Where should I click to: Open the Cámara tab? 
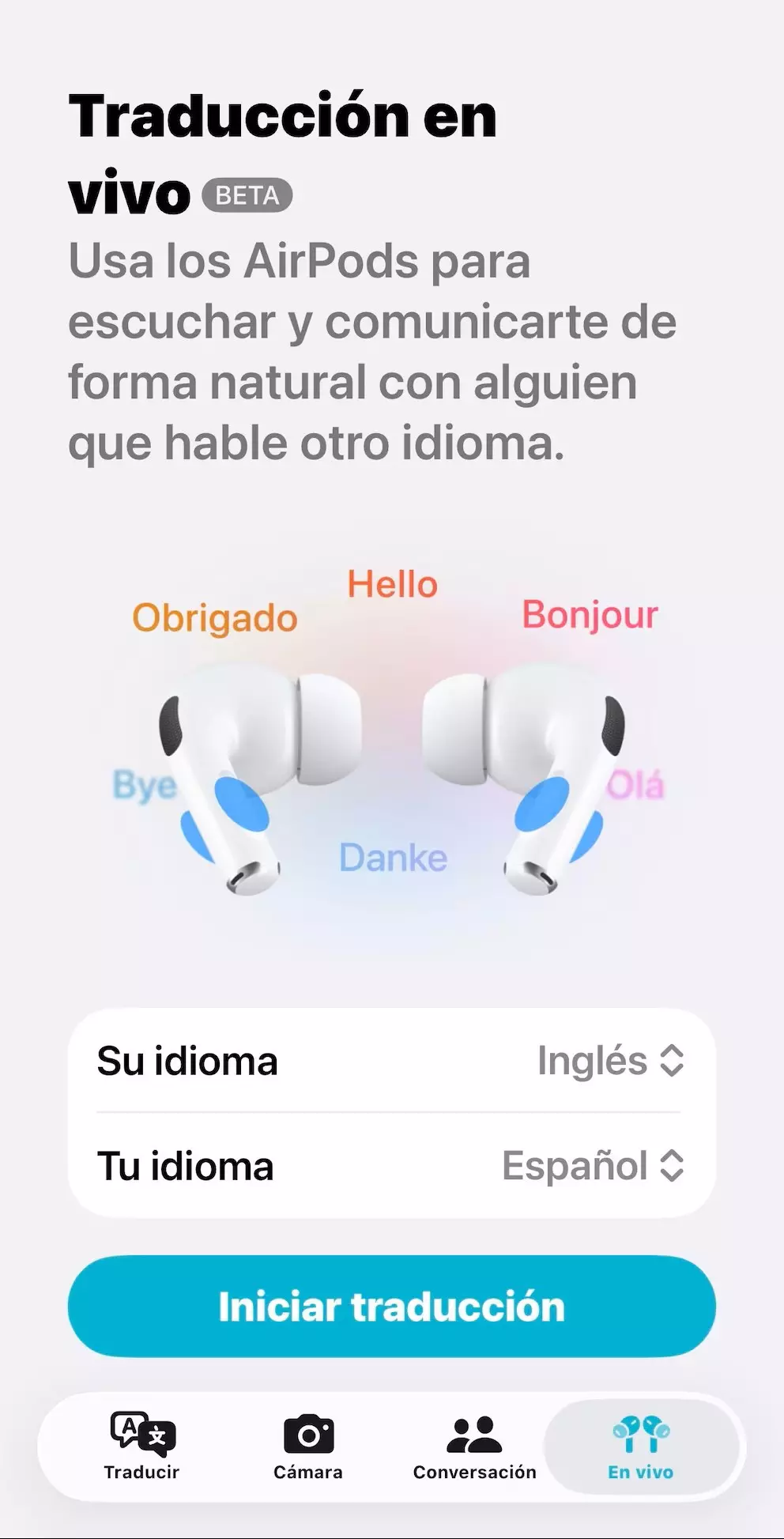pyautogui.click(x=308, y=1447)
